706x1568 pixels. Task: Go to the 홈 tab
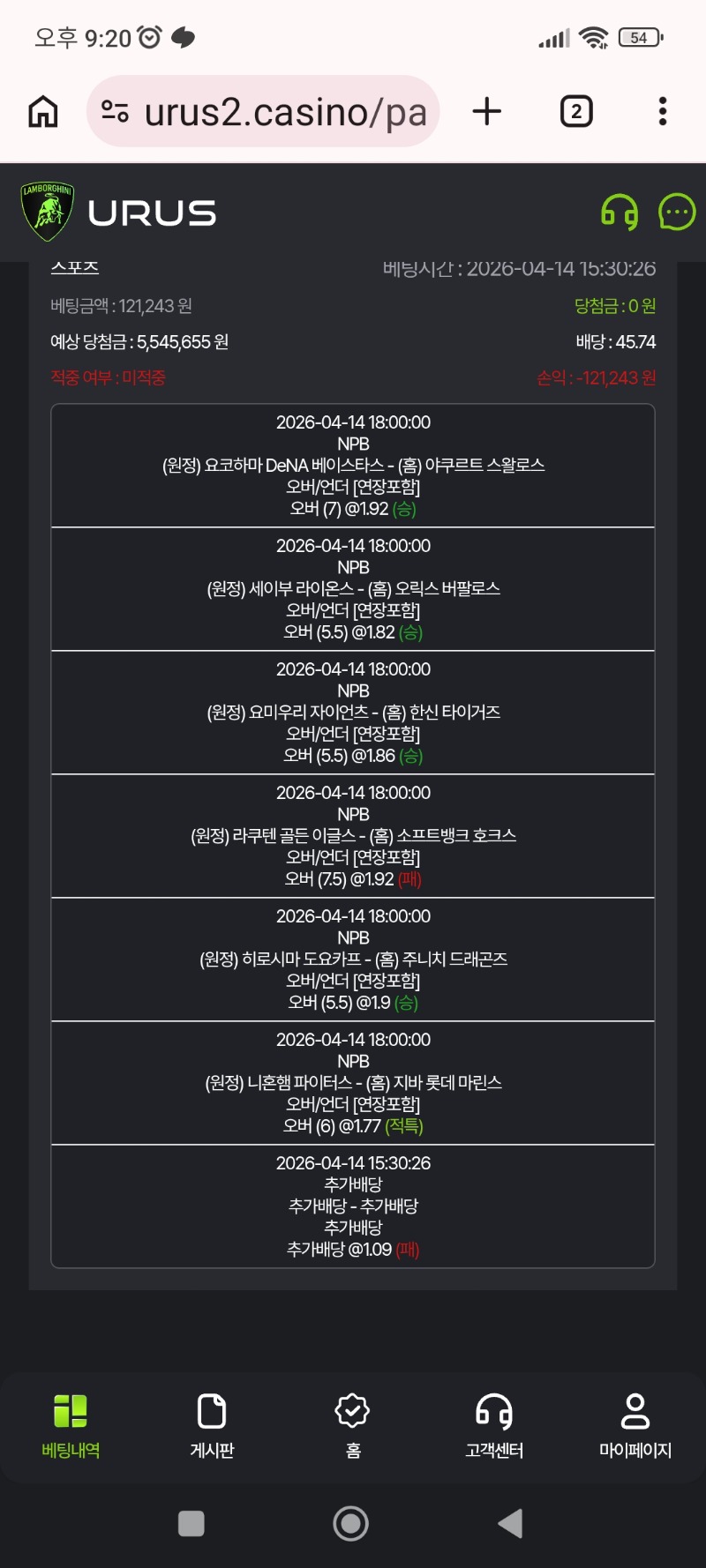click(353, 1426)
